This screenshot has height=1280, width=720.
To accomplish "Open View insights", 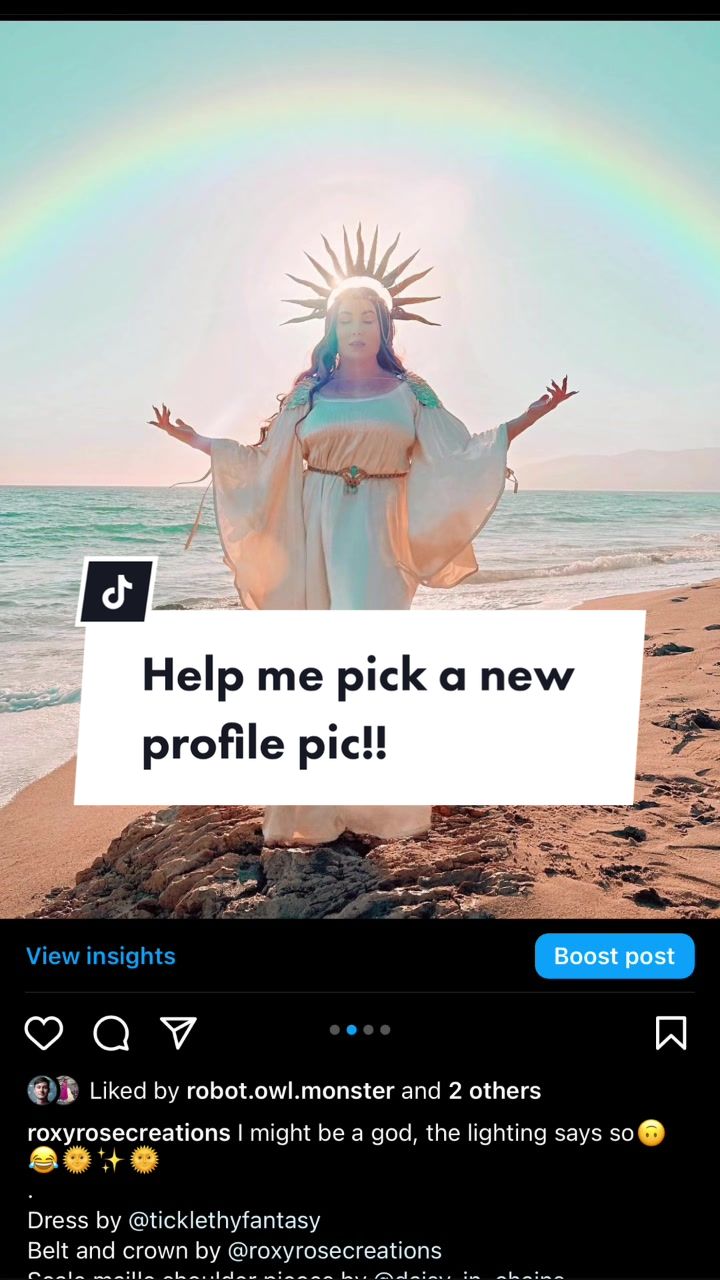I will coord(101,956).
